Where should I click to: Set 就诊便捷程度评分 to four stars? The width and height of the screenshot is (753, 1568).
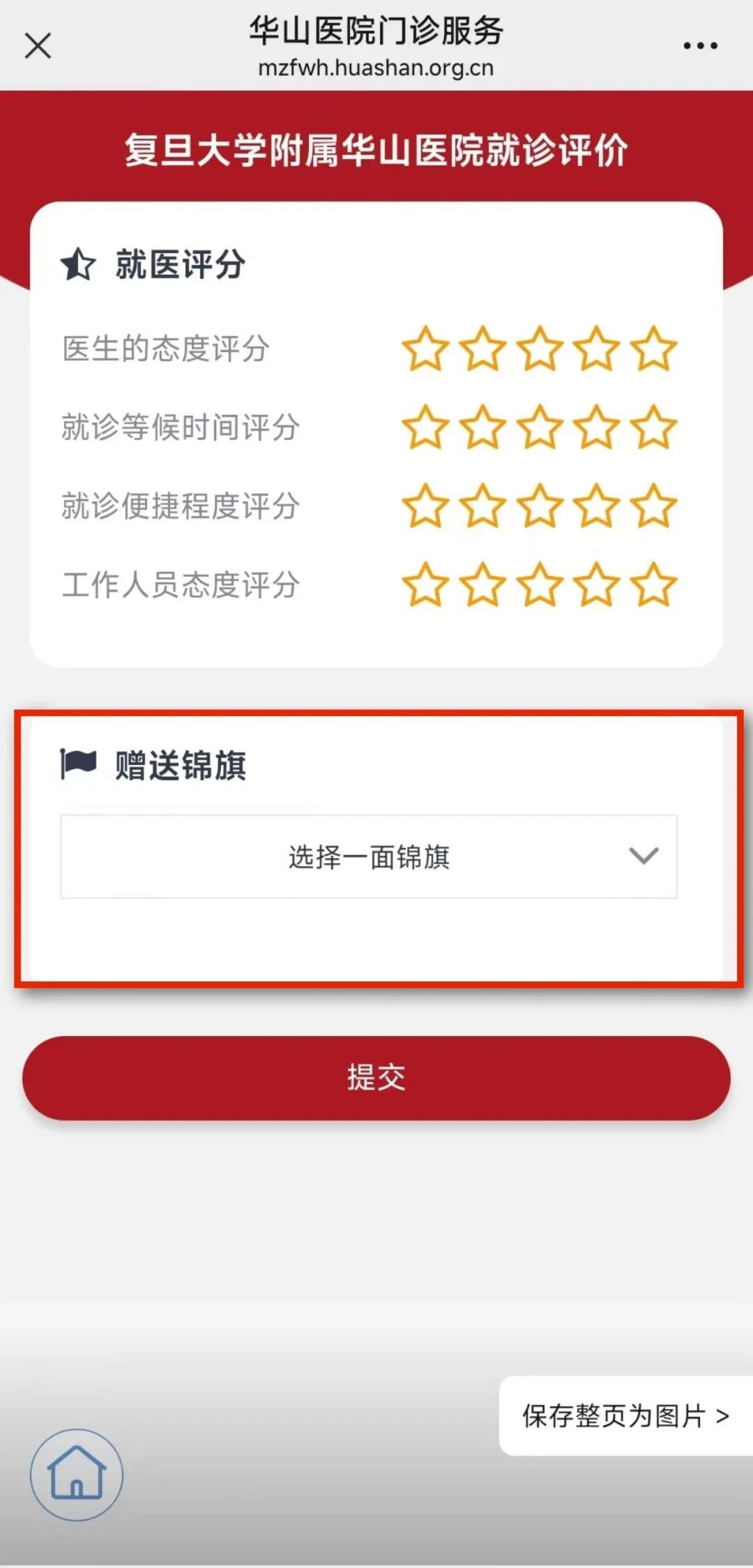[x=597, y=505]
